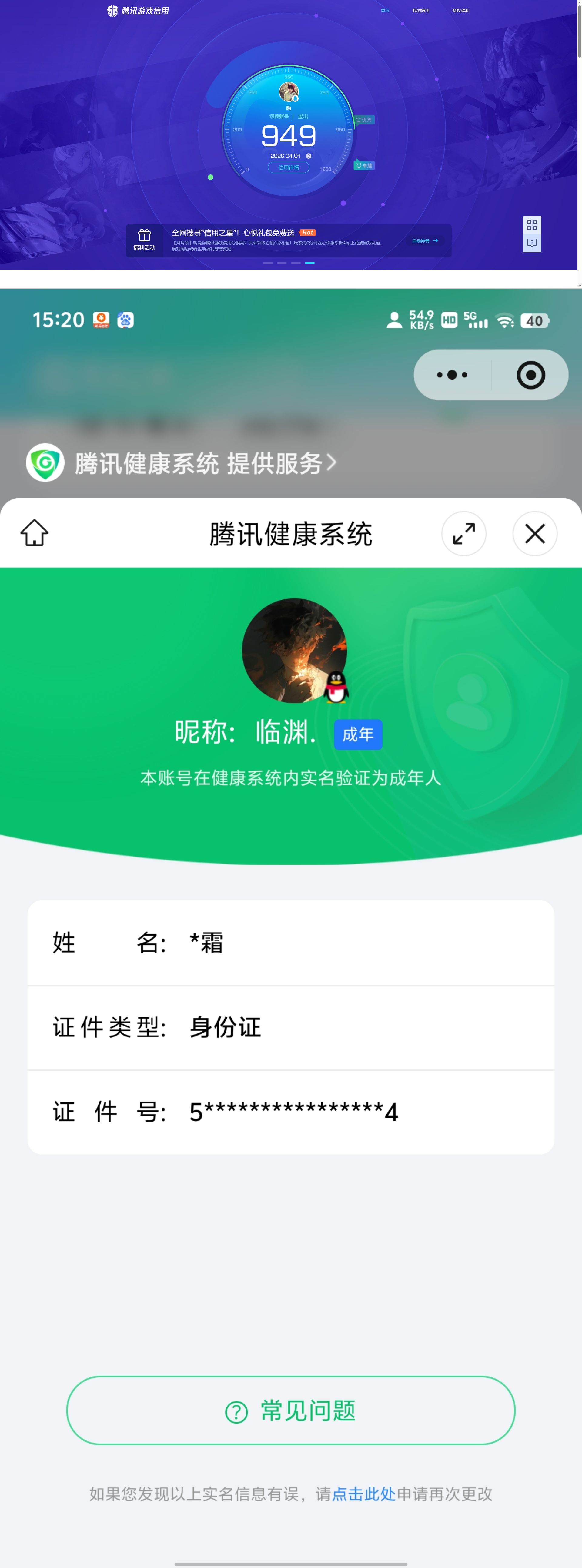
Task: Open the QR code panel on the right
Action: coord(531,225)
